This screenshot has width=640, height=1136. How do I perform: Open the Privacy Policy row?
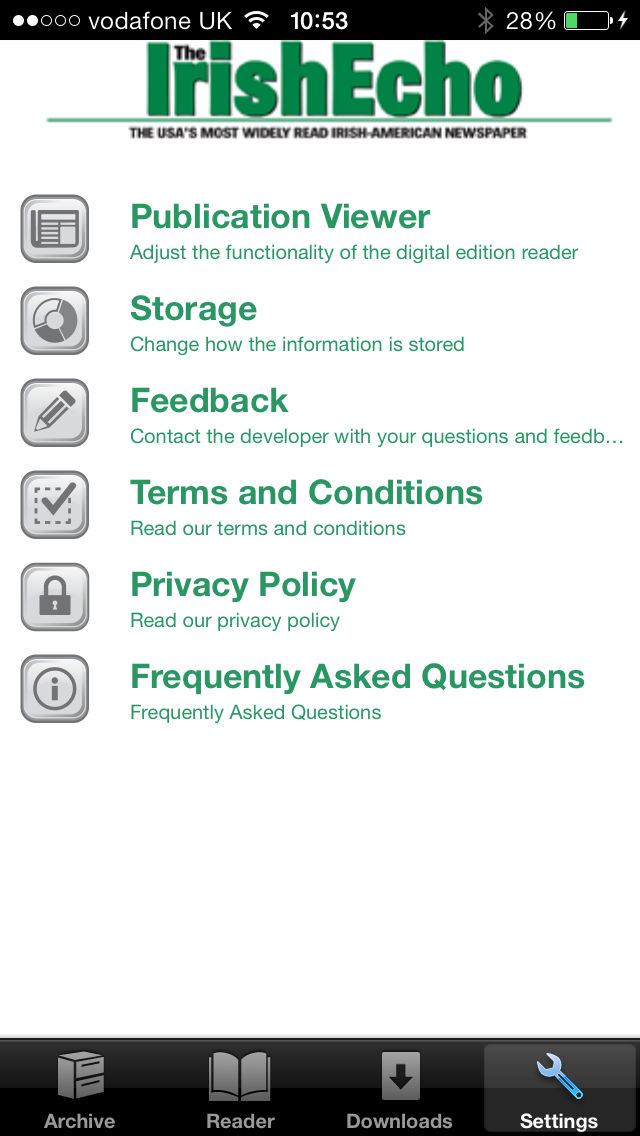(x=320, y=597)
